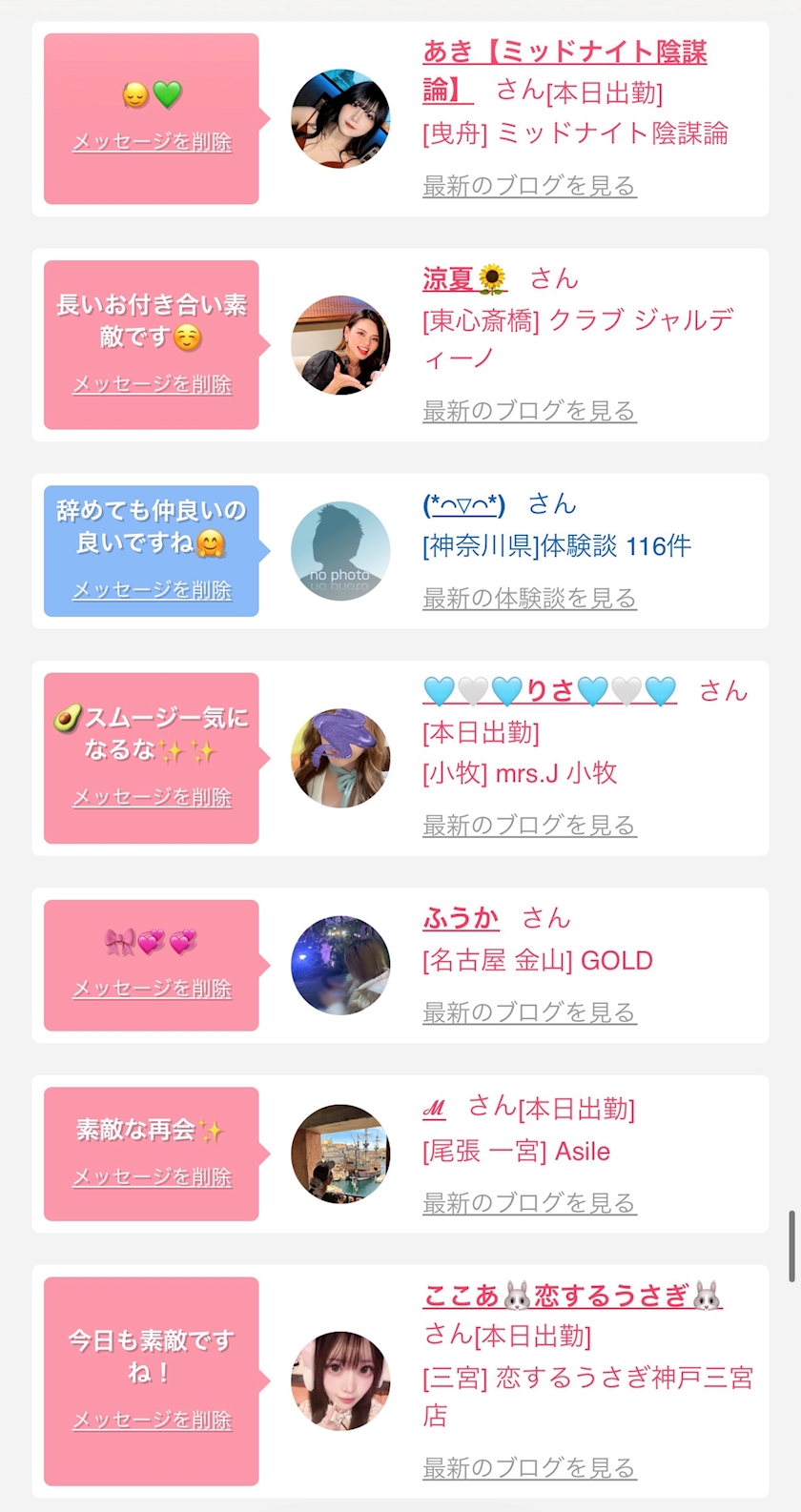This screenshot has width=801, height=1512.
Task: Delete the message 辞めても仲良いの良いですね
Action: pyautogui.click(x=153, y=590)
